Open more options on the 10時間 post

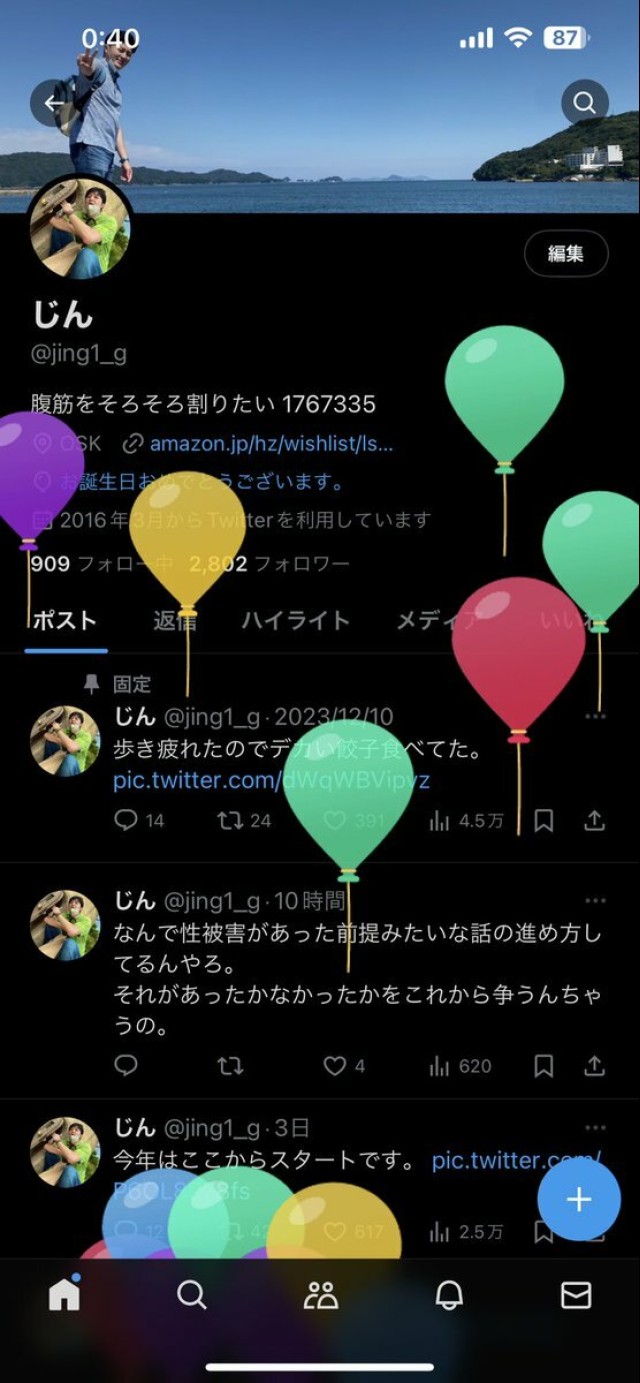click(x=595, y=901)
